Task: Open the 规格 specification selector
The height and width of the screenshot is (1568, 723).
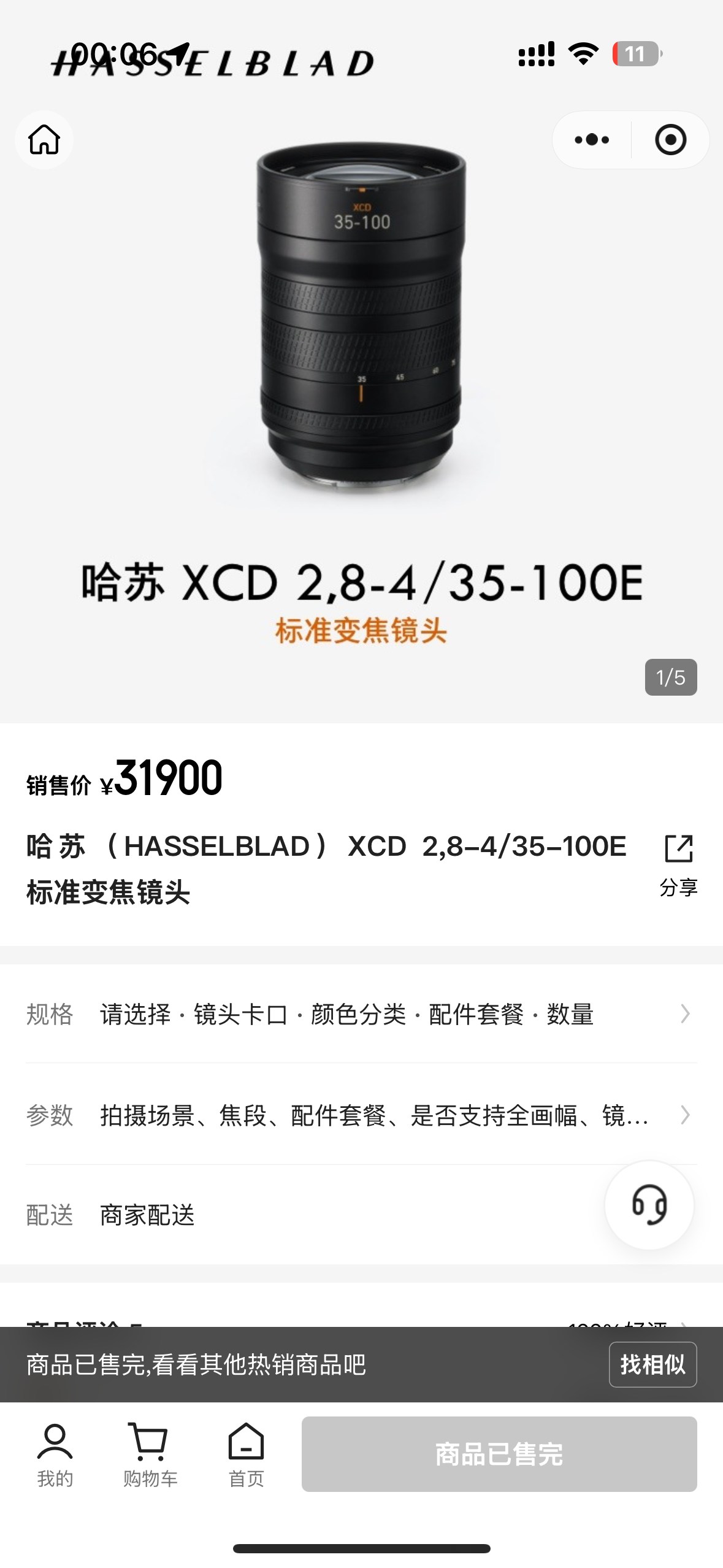Action: coord(361,1014)
